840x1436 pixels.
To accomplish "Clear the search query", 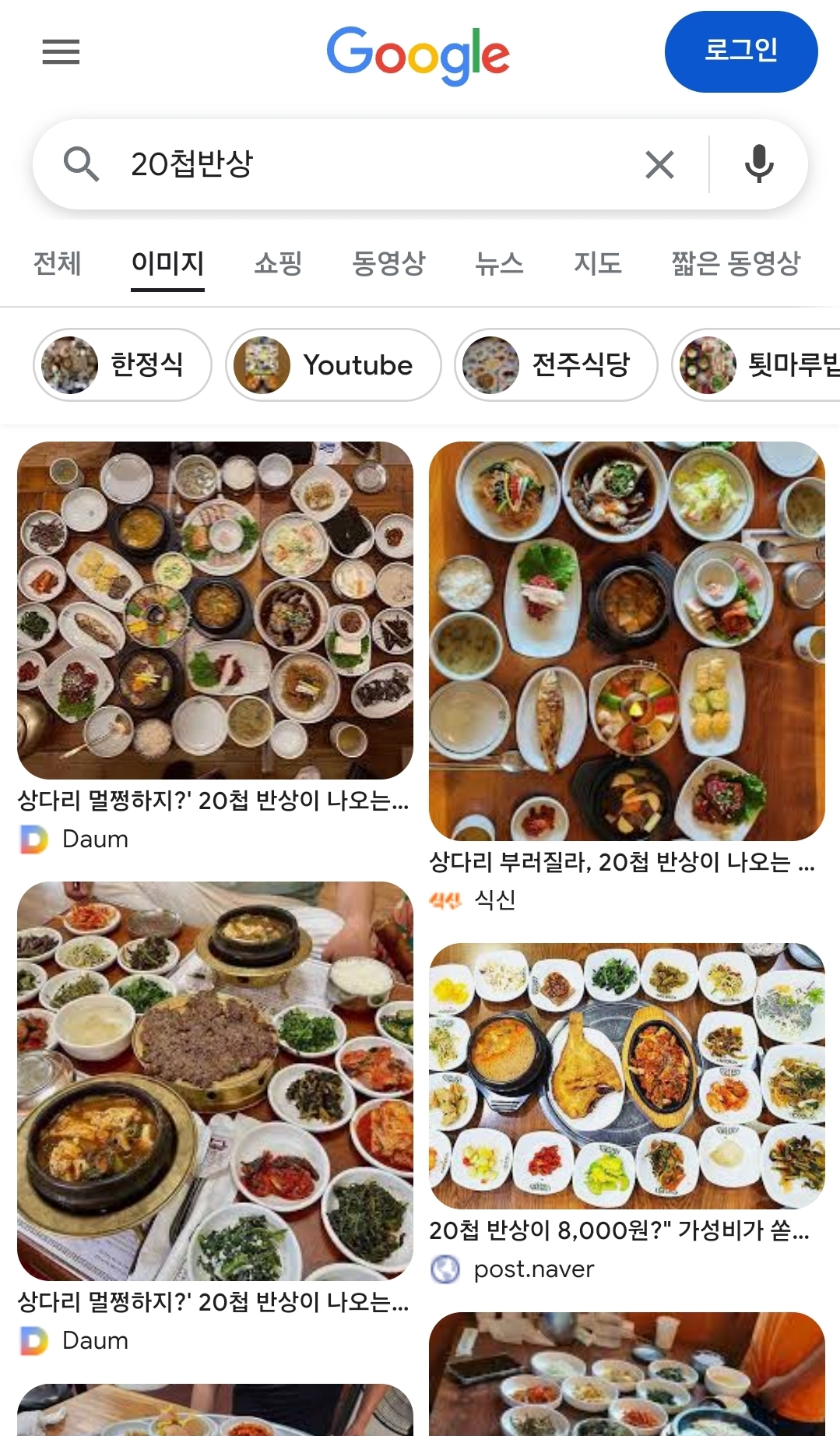I will point(659,164).
